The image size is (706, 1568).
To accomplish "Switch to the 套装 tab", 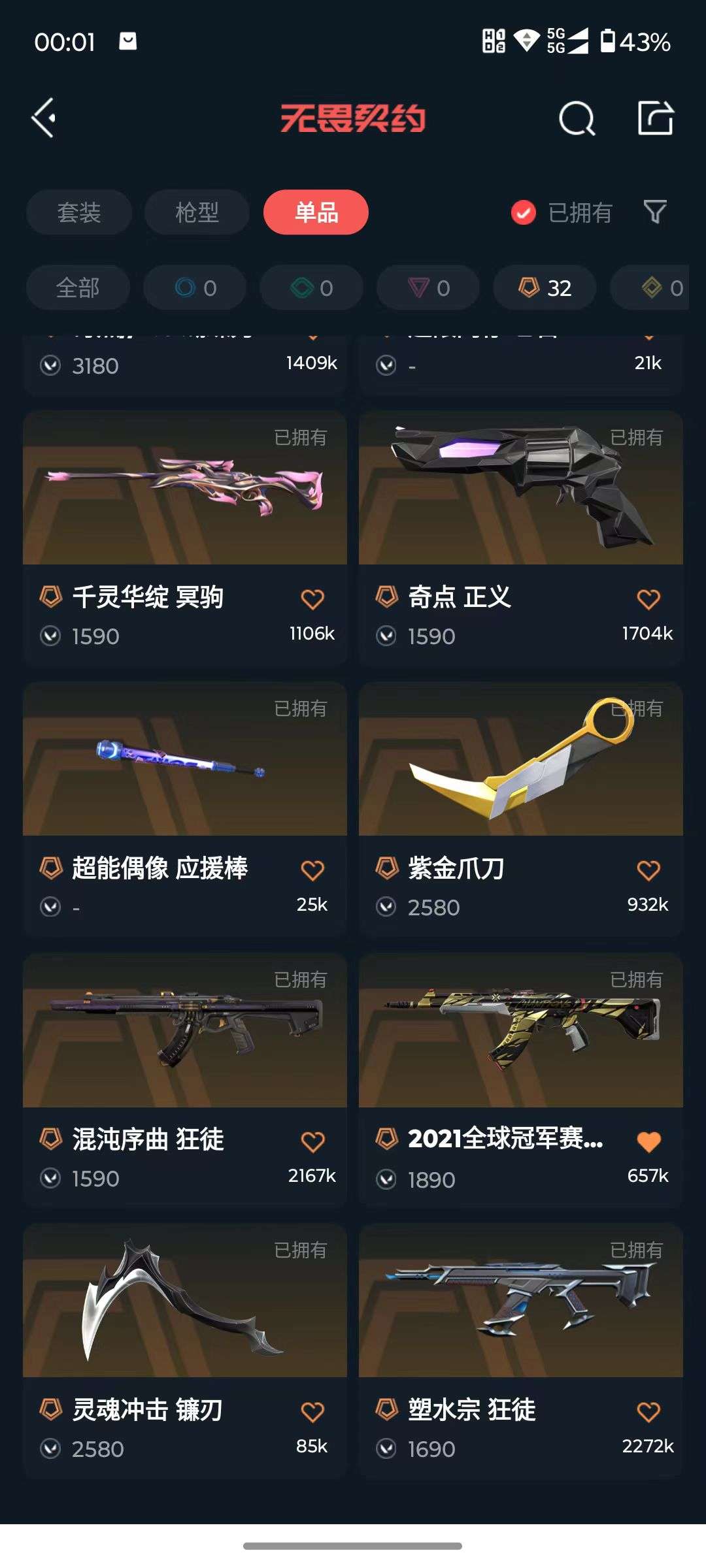I will [78, 212].
